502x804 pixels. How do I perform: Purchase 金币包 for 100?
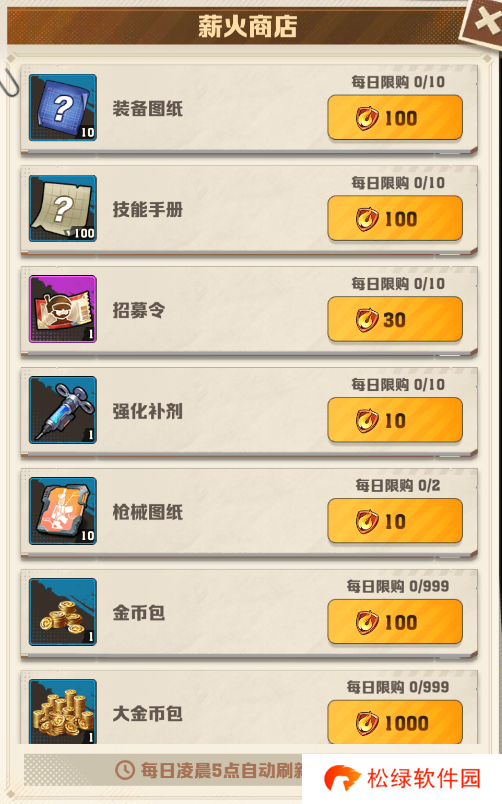click(x=395, y=622)
